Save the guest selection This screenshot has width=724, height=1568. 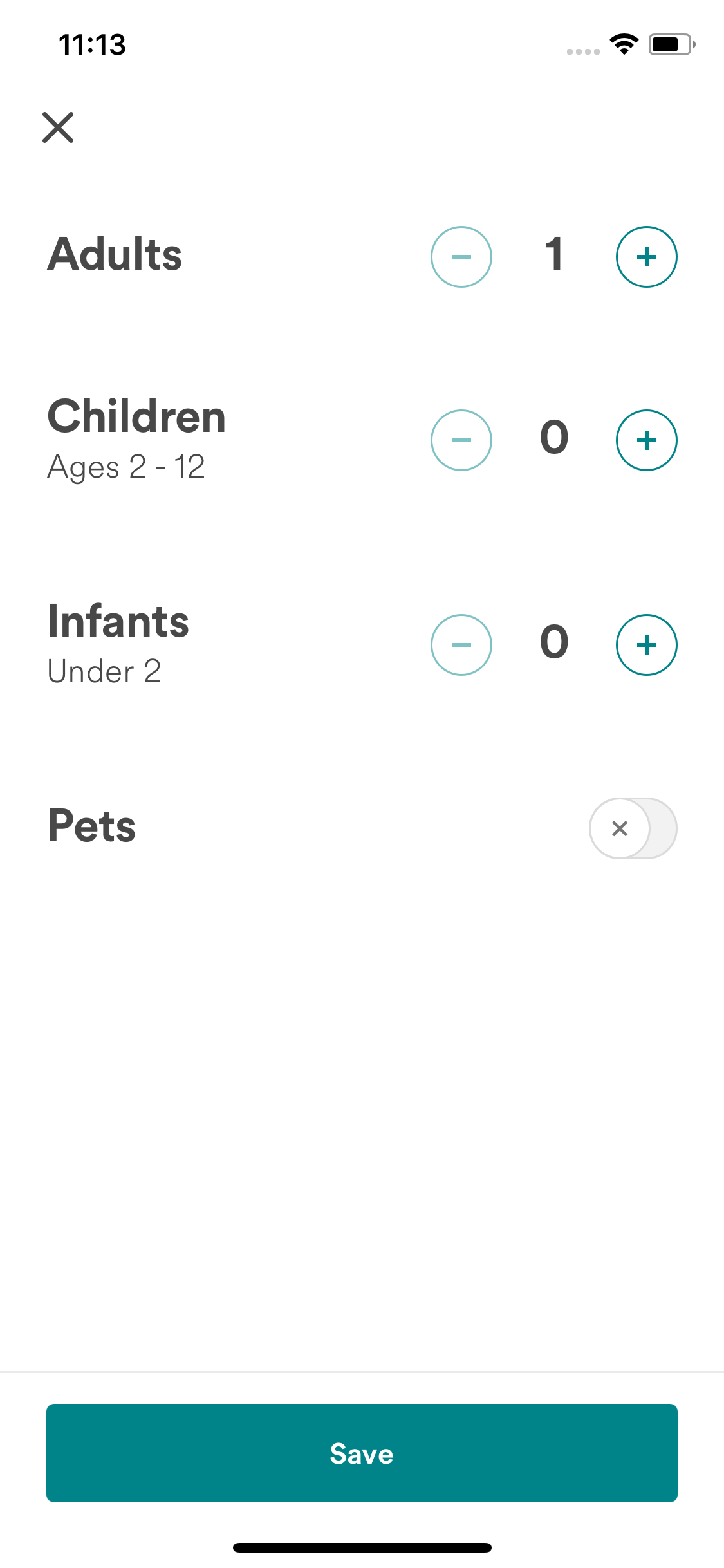[362, 1453]
